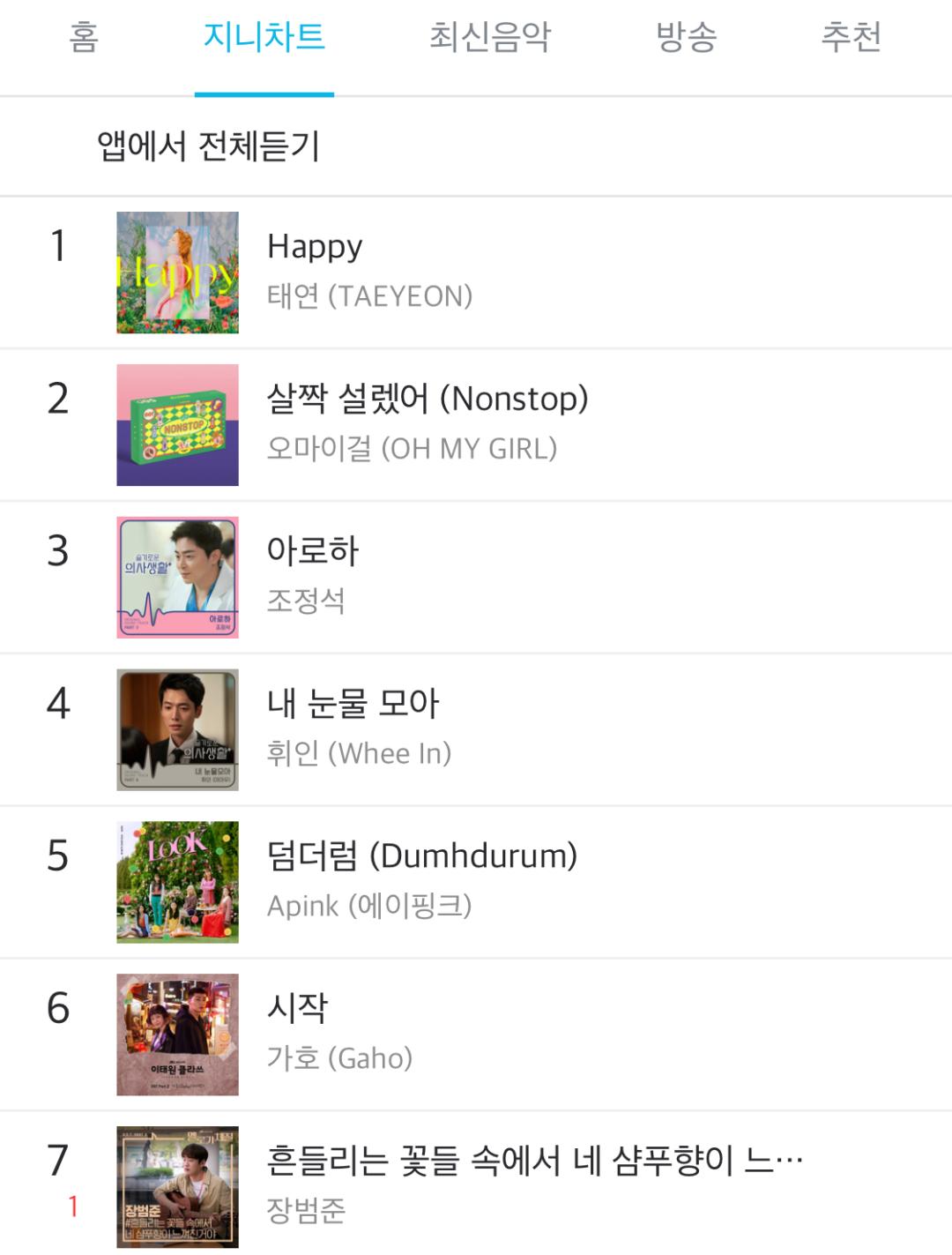Switch to the 홈 tab
Viewport: 952px width, 1255px height.
coord(84,37)
